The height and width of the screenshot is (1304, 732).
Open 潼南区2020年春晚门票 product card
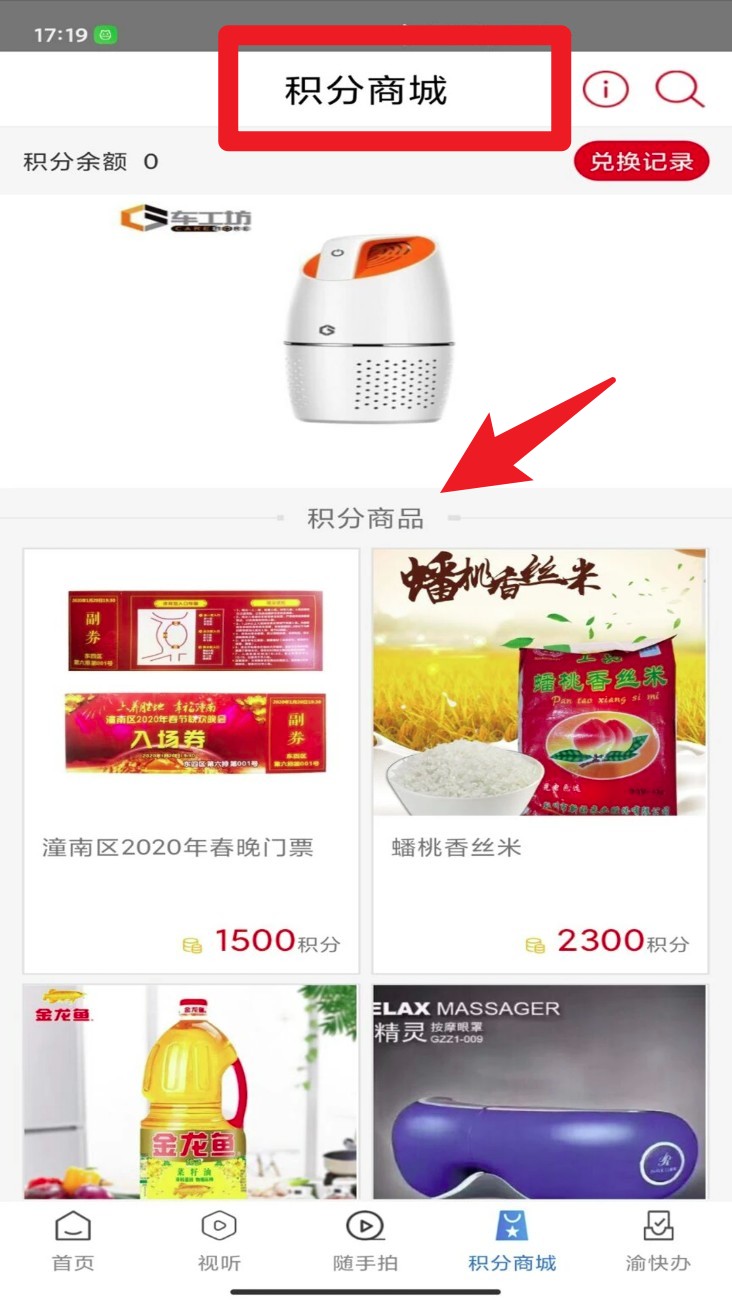(191, 760)
